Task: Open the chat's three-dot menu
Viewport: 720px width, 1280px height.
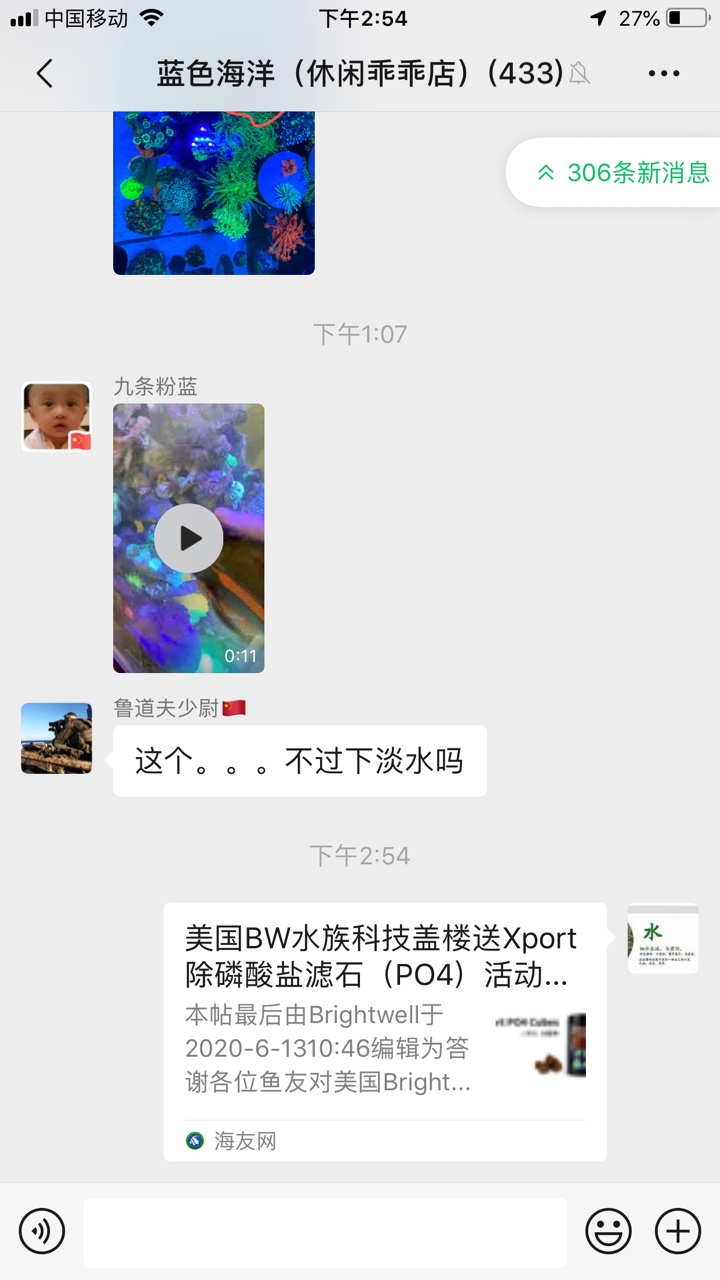Action: [x=664, y=73]
